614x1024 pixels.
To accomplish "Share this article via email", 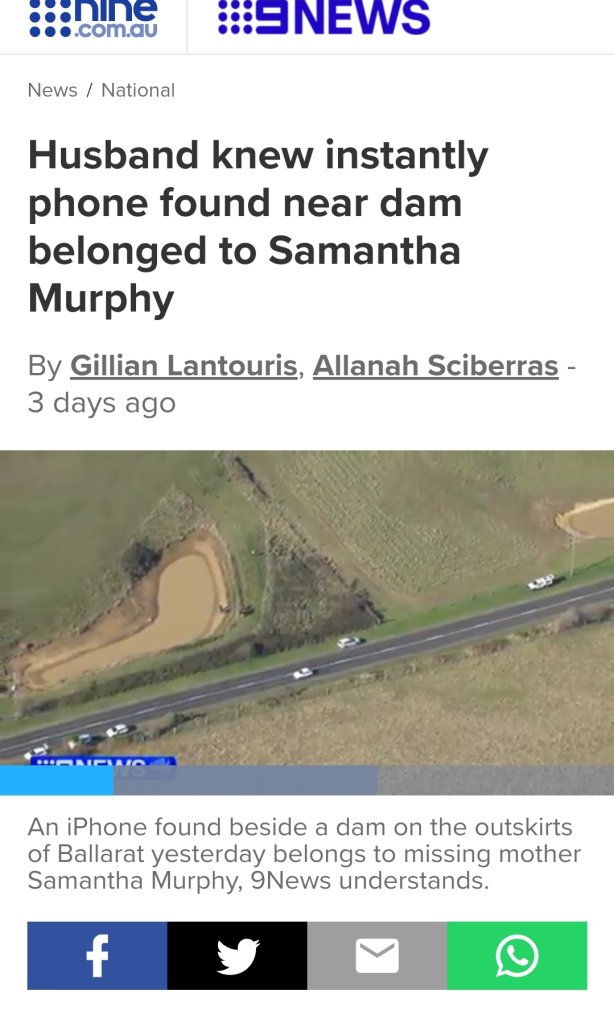I will (x=377, y=955).
